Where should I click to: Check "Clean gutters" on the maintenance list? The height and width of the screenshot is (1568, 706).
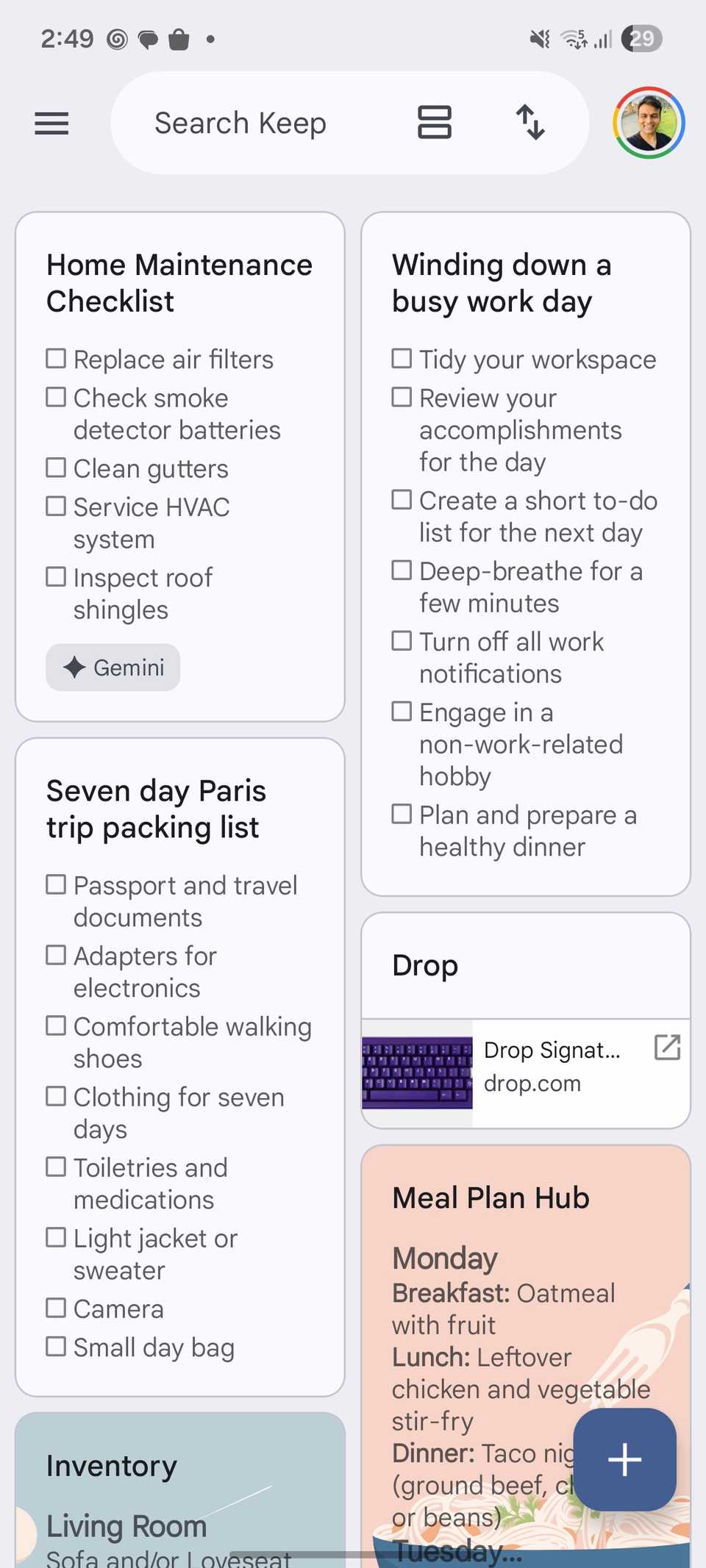(x=56, y=467)
